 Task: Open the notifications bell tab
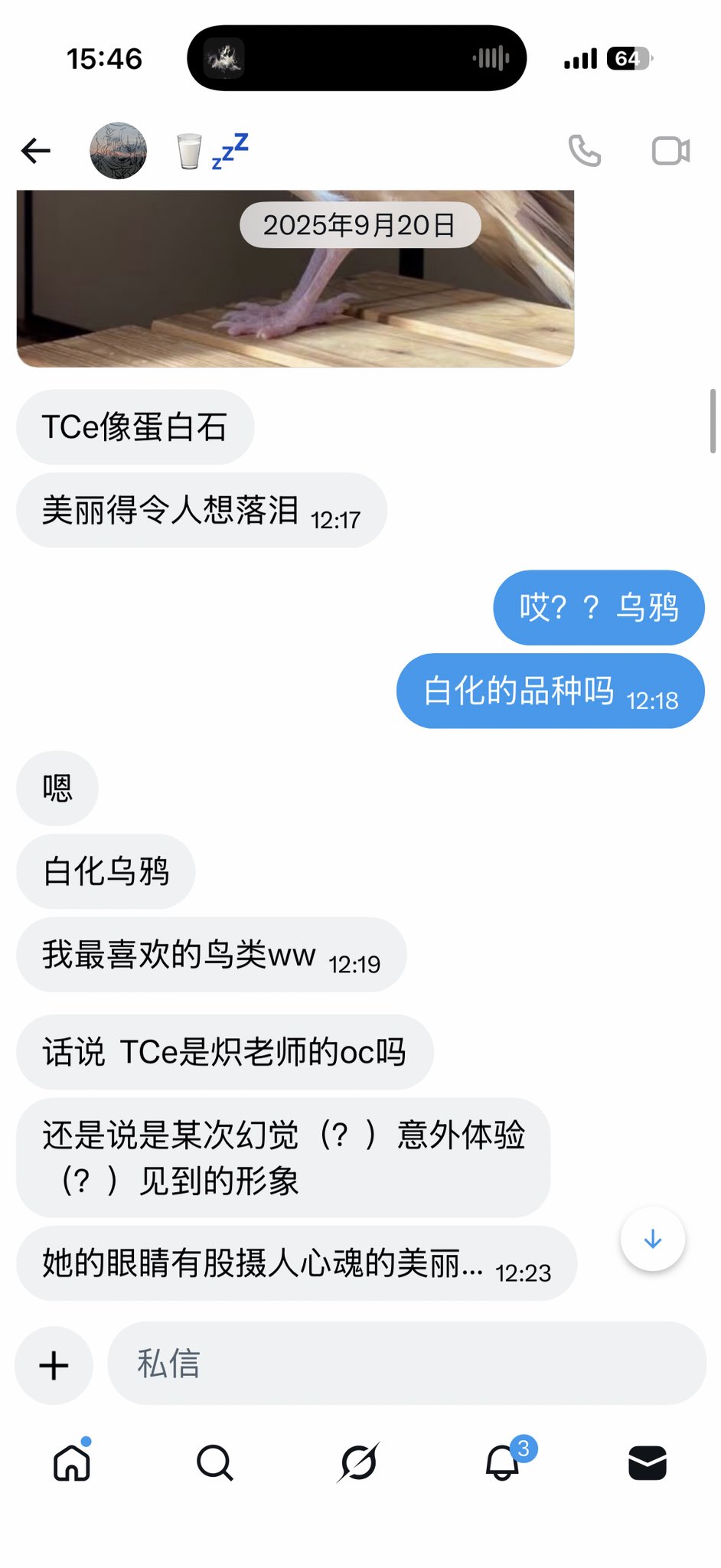(503, 1463)
